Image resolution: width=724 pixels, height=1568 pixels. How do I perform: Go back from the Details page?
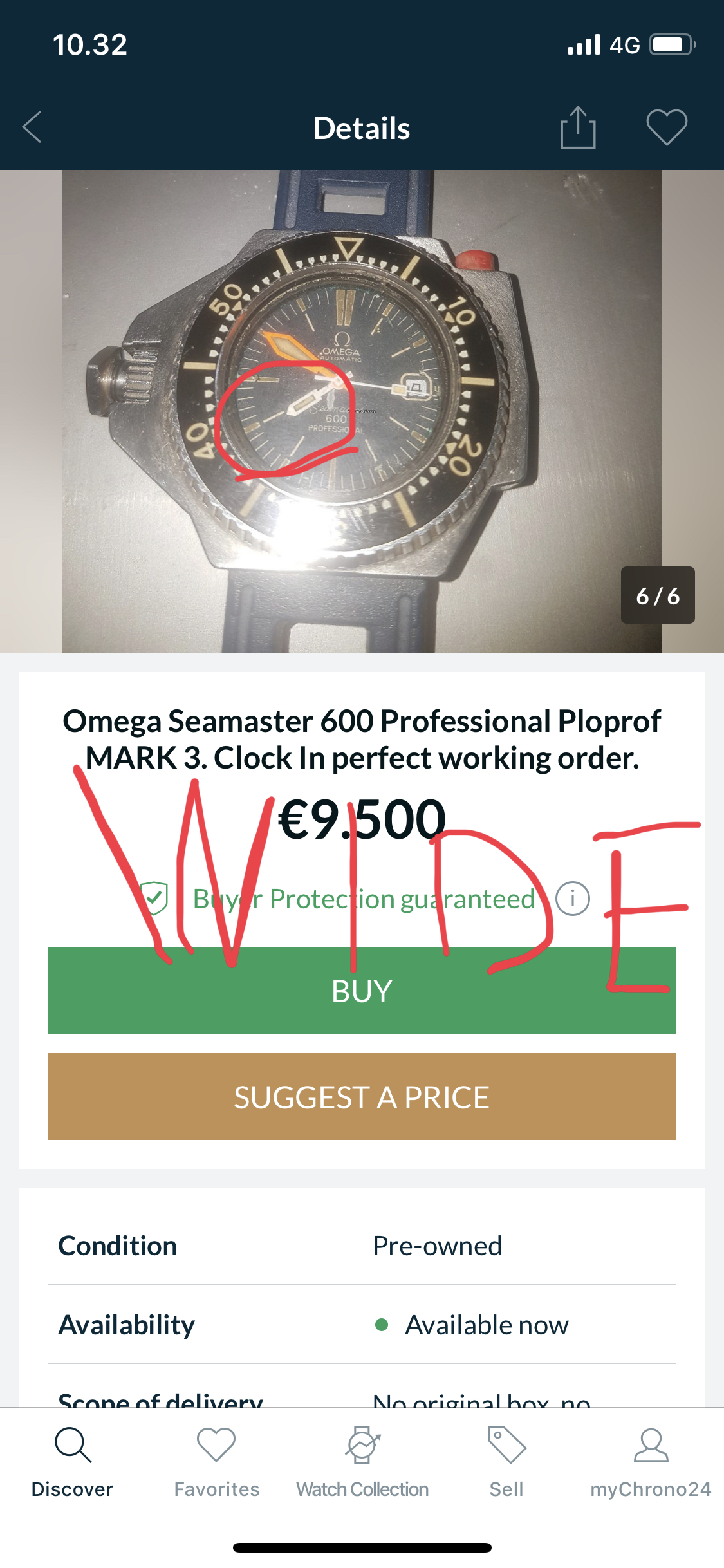point(32,127)
